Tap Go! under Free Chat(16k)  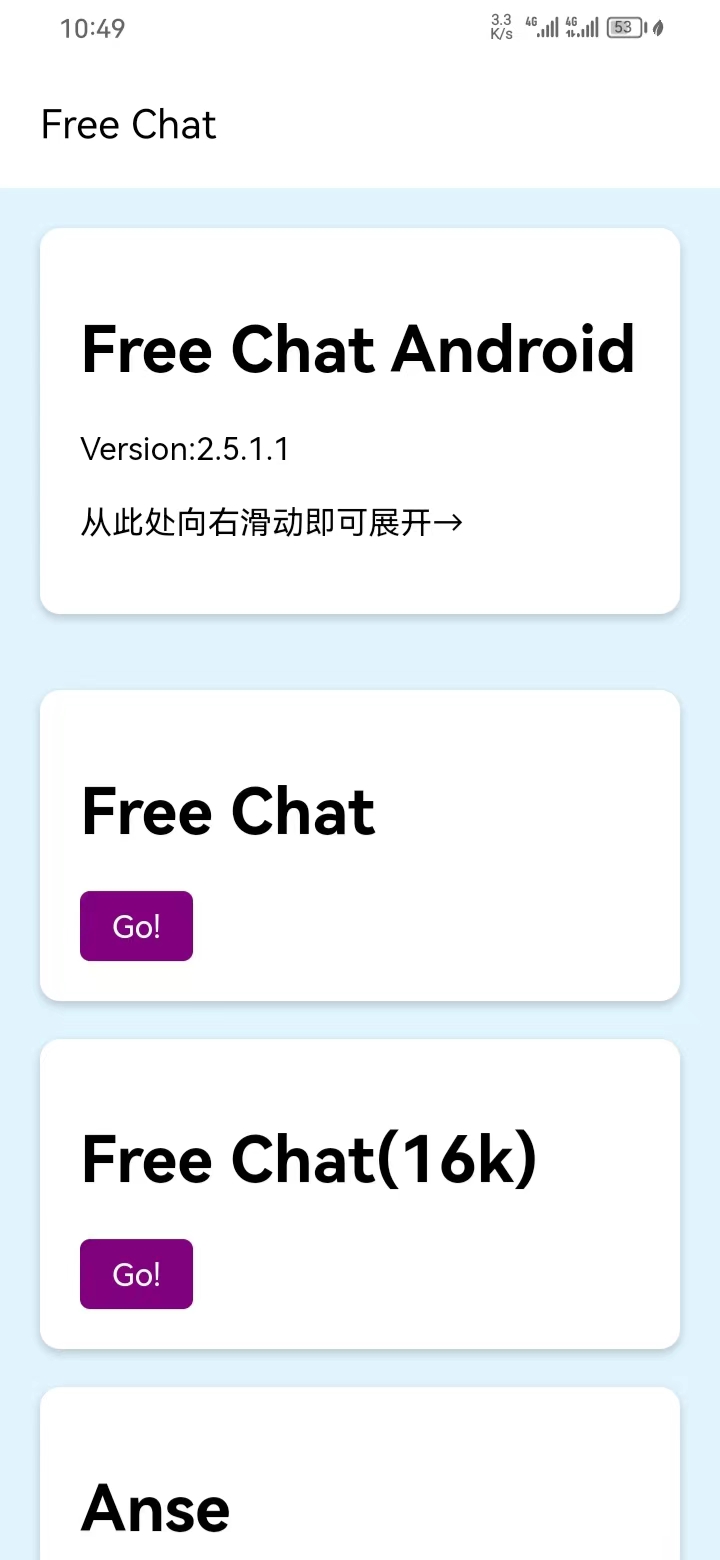tap(136, 1274)
